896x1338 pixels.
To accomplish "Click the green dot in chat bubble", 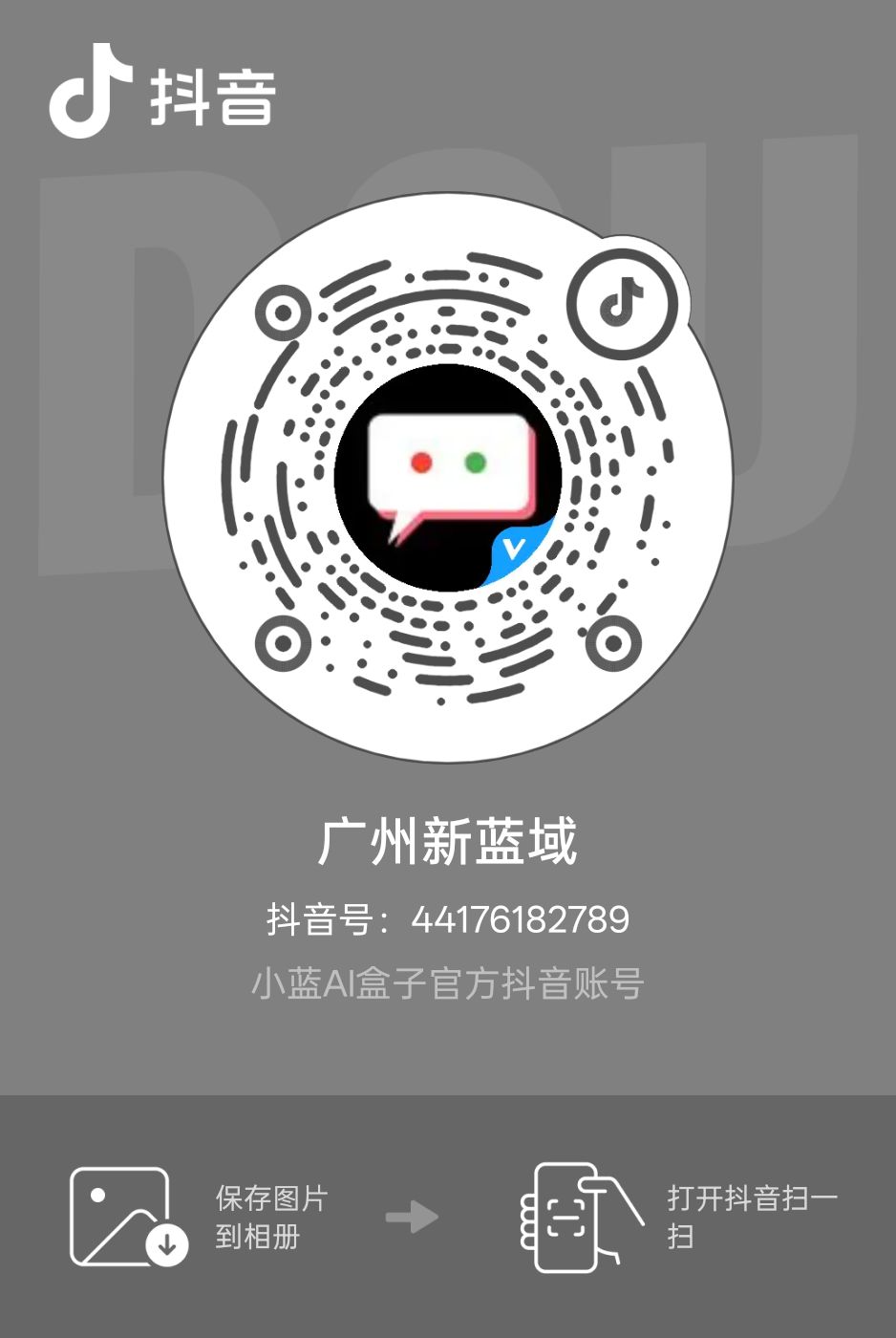I will point(475,463).
